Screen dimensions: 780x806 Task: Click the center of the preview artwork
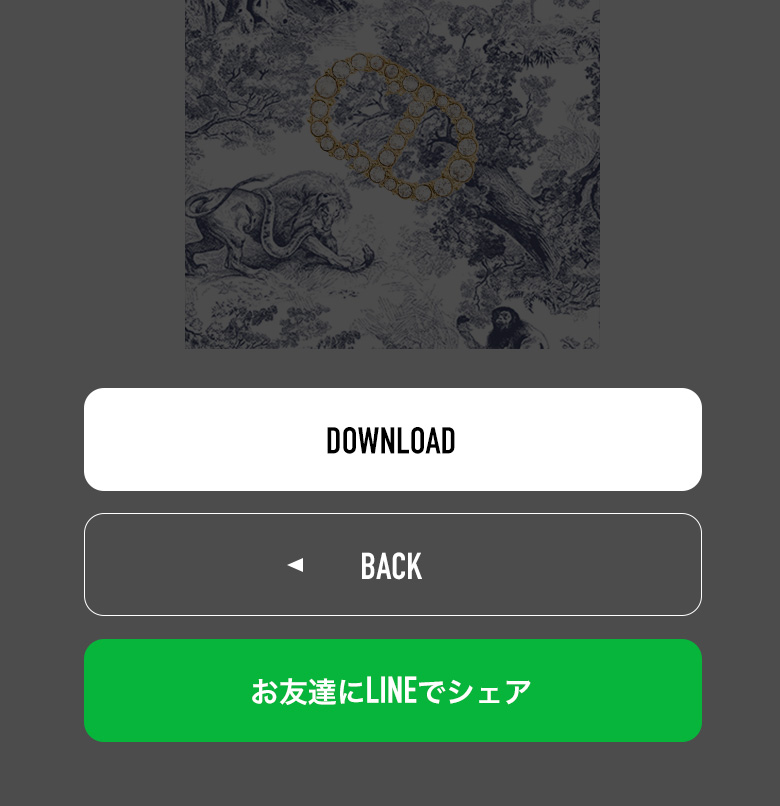(x=392, y=175)
